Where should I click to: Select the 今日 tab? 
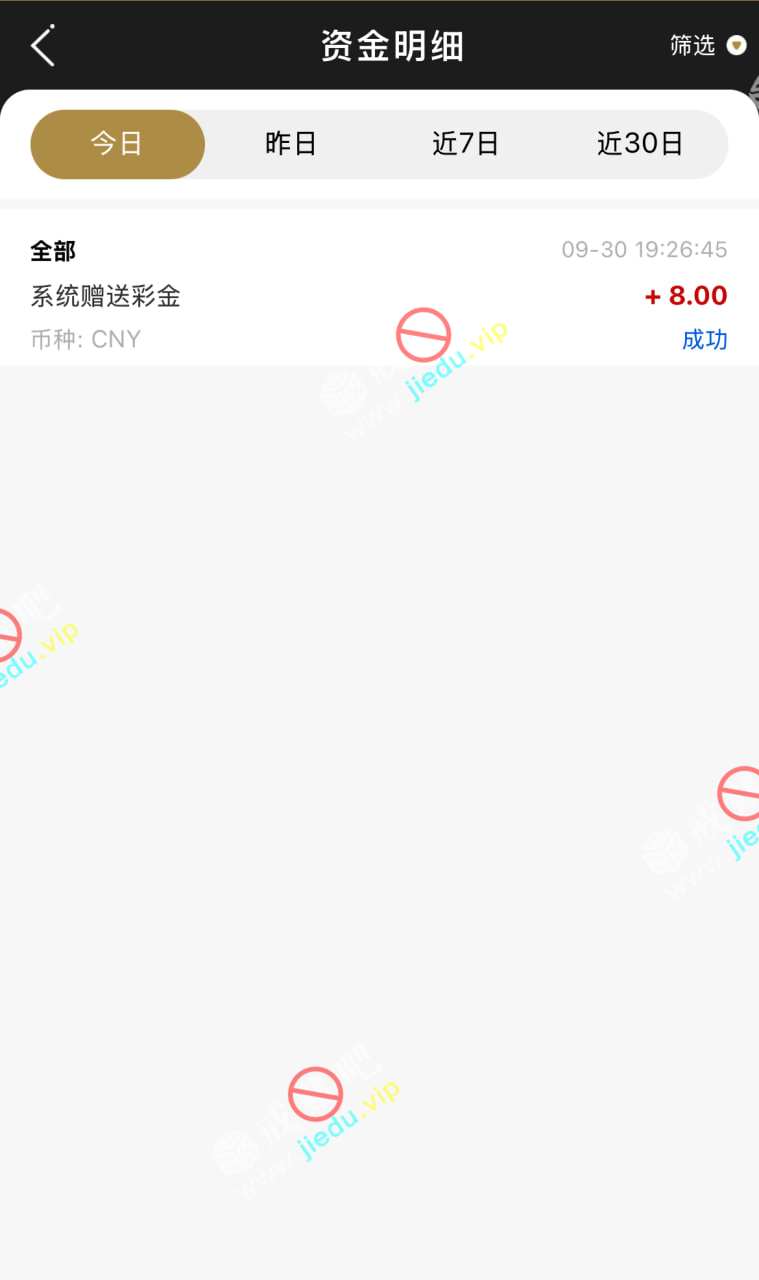[x=118, y=144]
